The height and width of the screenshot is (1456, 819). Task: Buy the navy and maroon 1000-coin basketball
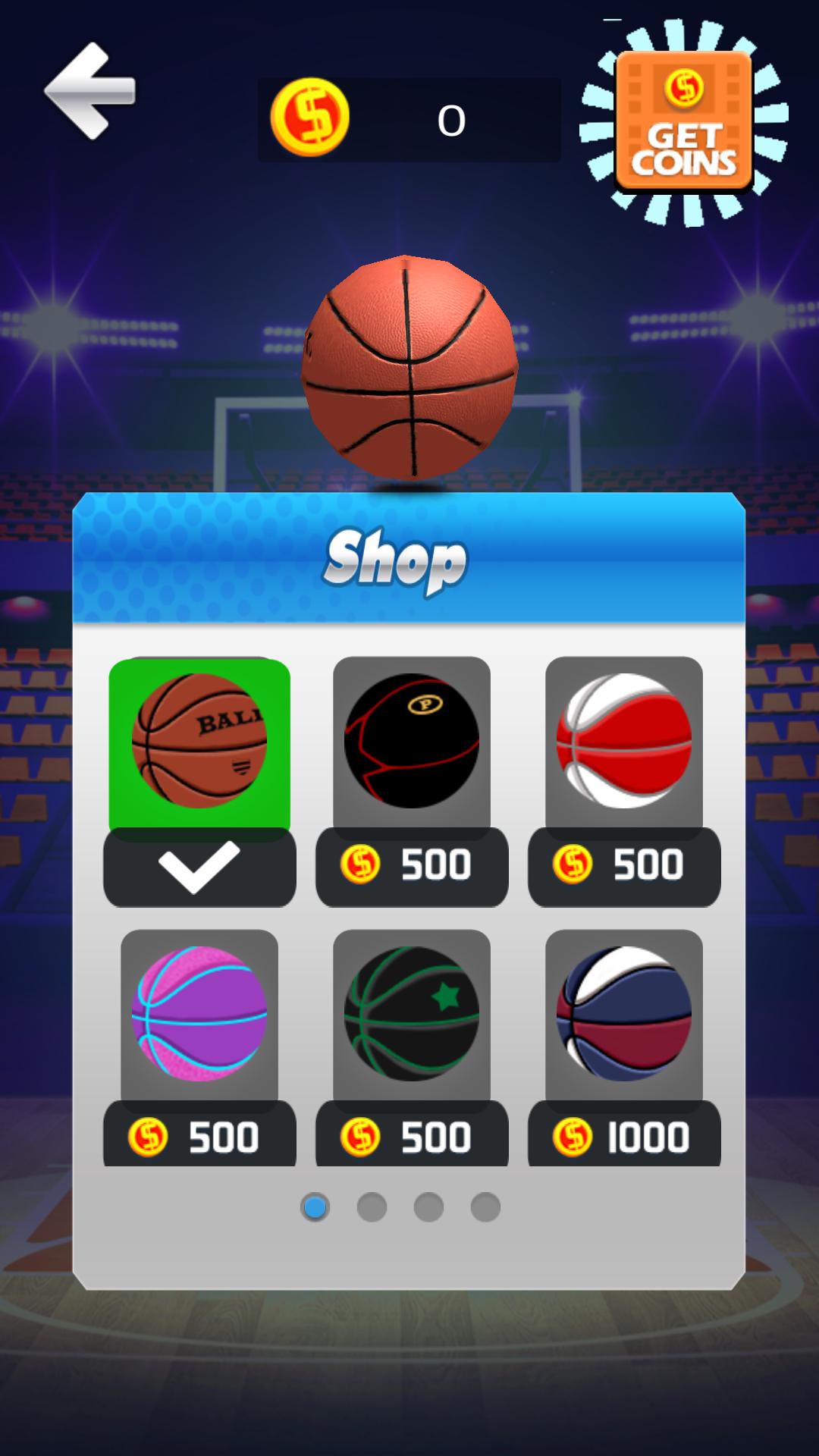(x=624, y=1136)
